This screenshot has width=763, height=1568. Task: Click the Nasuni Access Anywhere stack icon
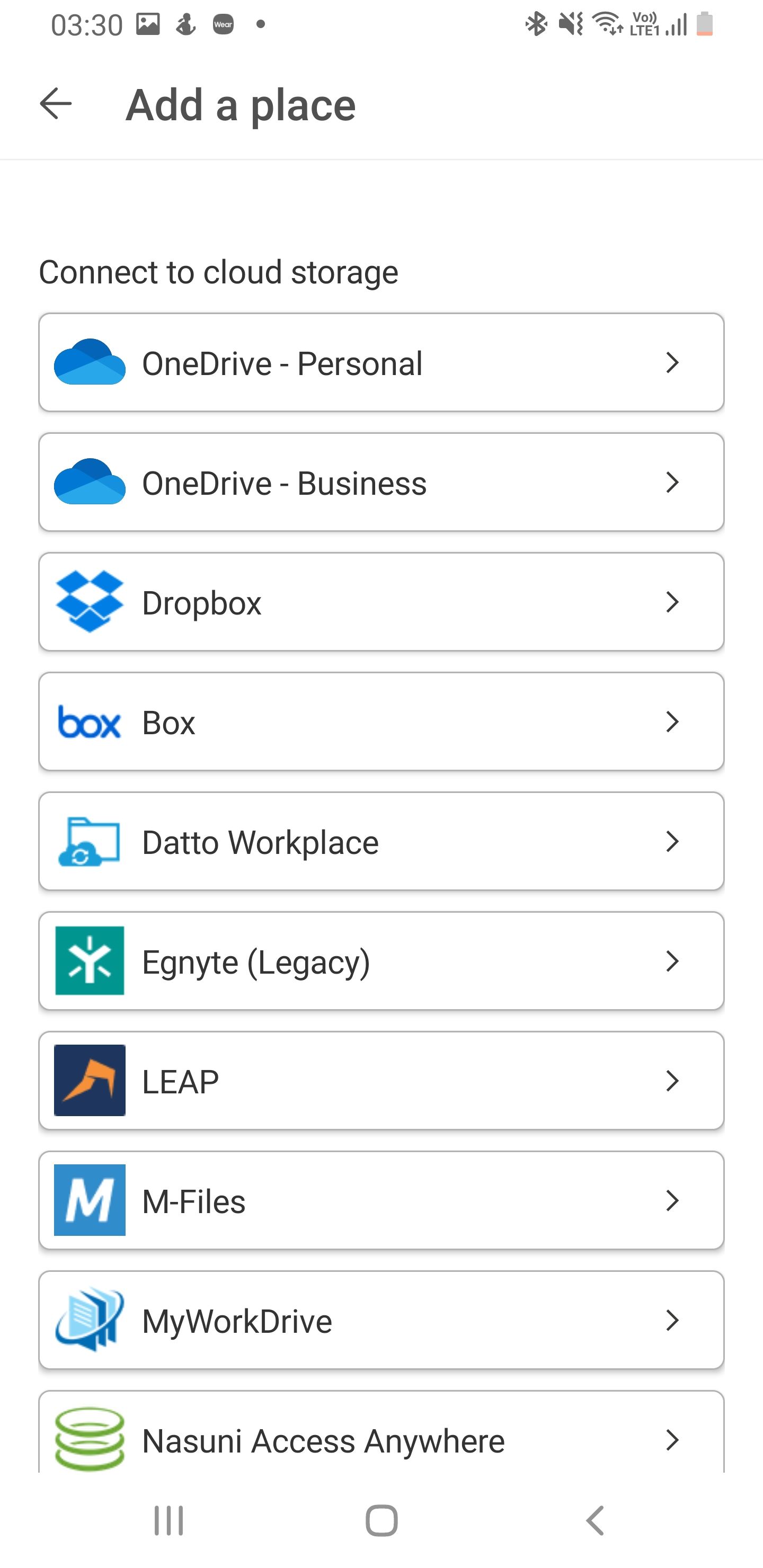(89, 1440)
